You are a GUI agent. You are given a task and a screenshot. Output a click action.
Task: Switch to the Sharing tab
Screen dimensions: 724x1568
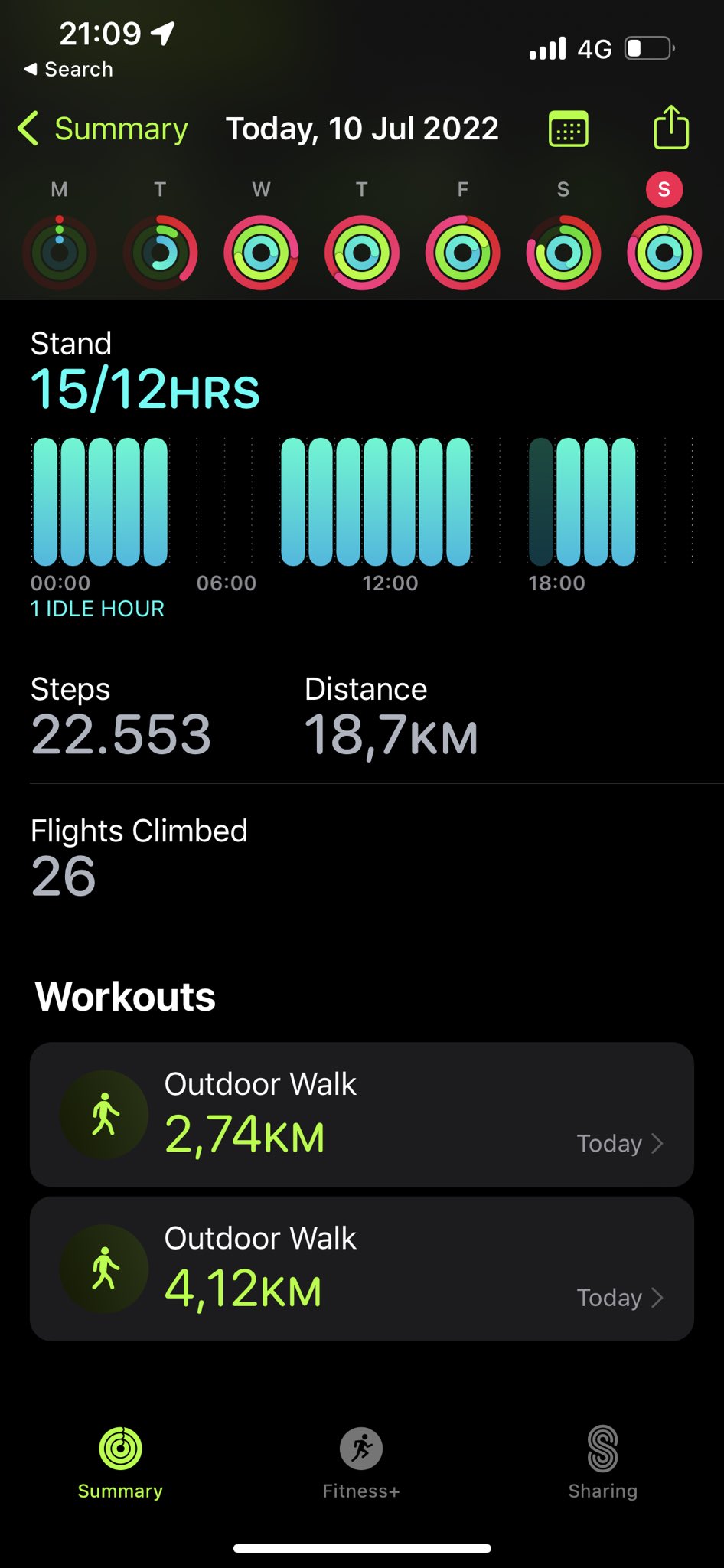point(602,1462)
